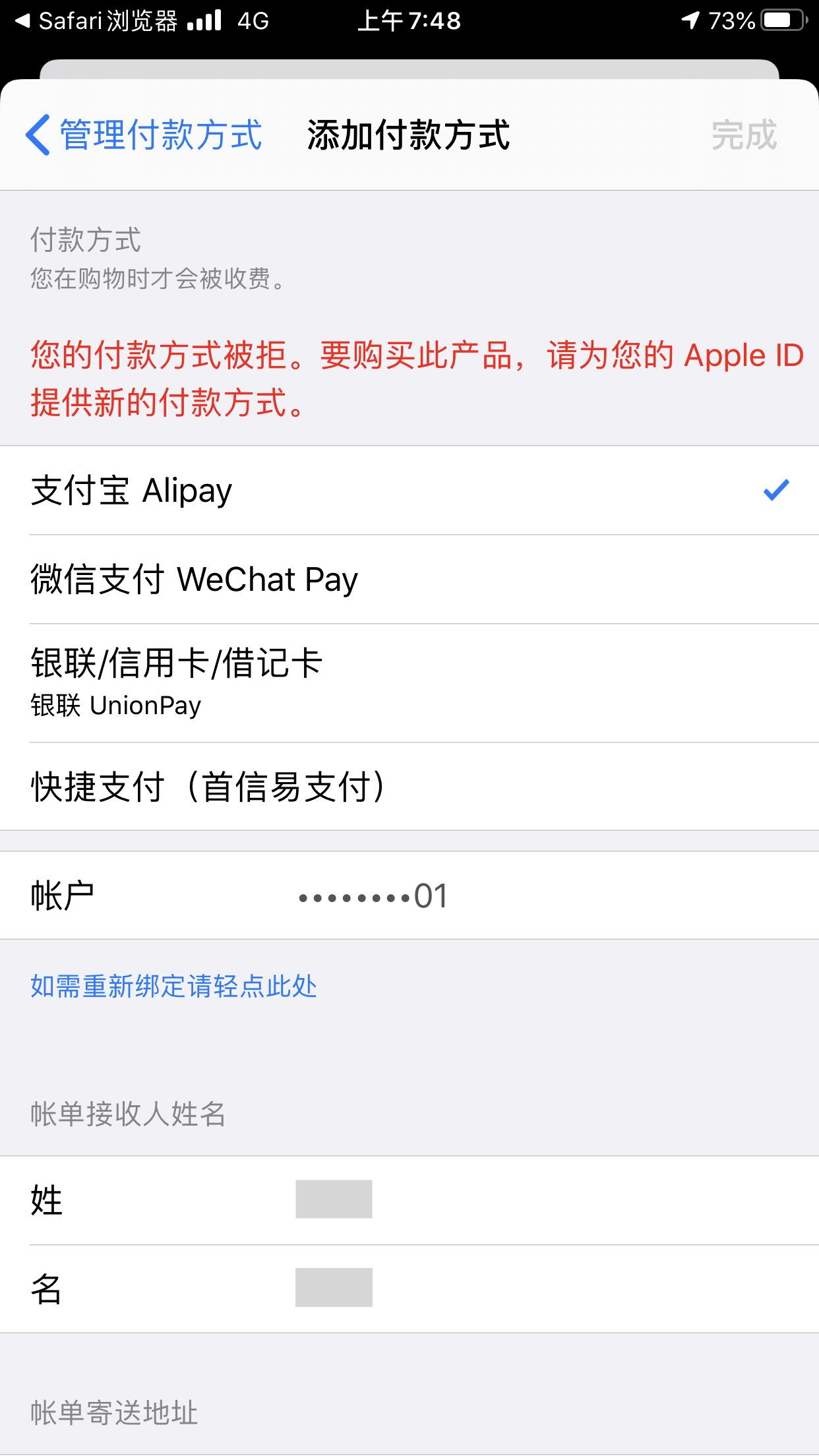This screenshot has width=819, height=1456.
Task: Go back to 管理付款方式
Action: tap(144, 135)
